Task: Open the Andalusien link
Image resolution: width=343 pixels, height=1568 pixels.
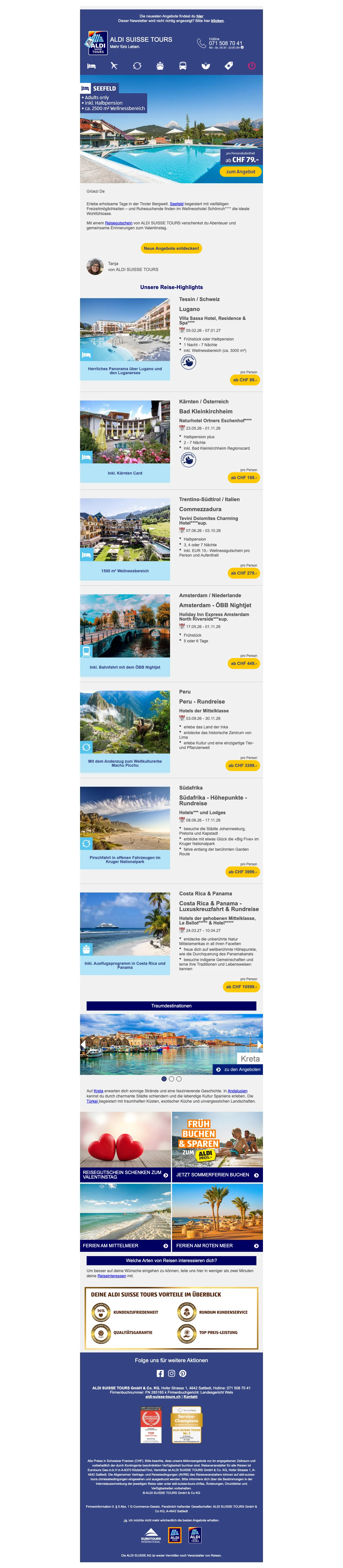Action: pyautogui.click(x=237, y=1091)
